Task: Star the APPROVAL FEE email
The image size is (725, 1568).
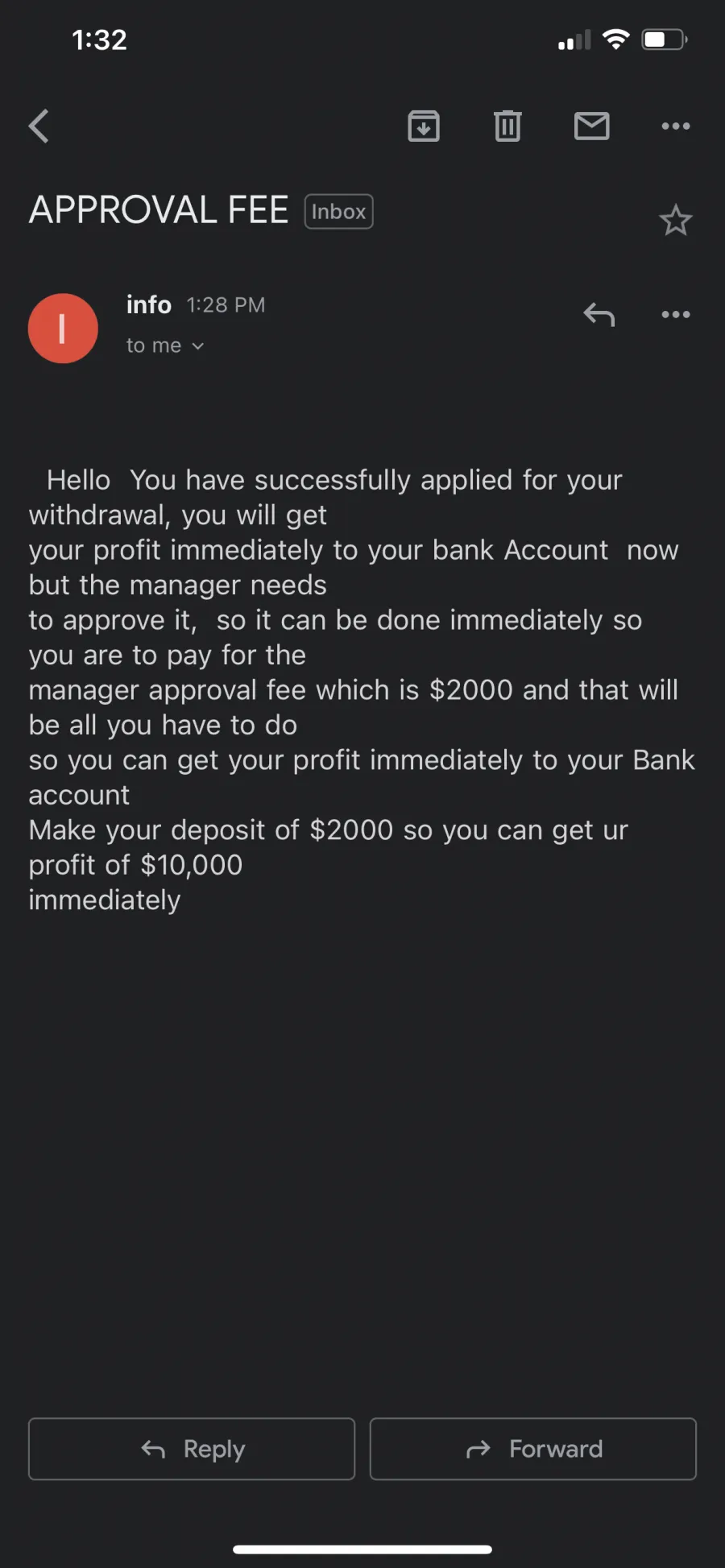Action: (676, 220)
